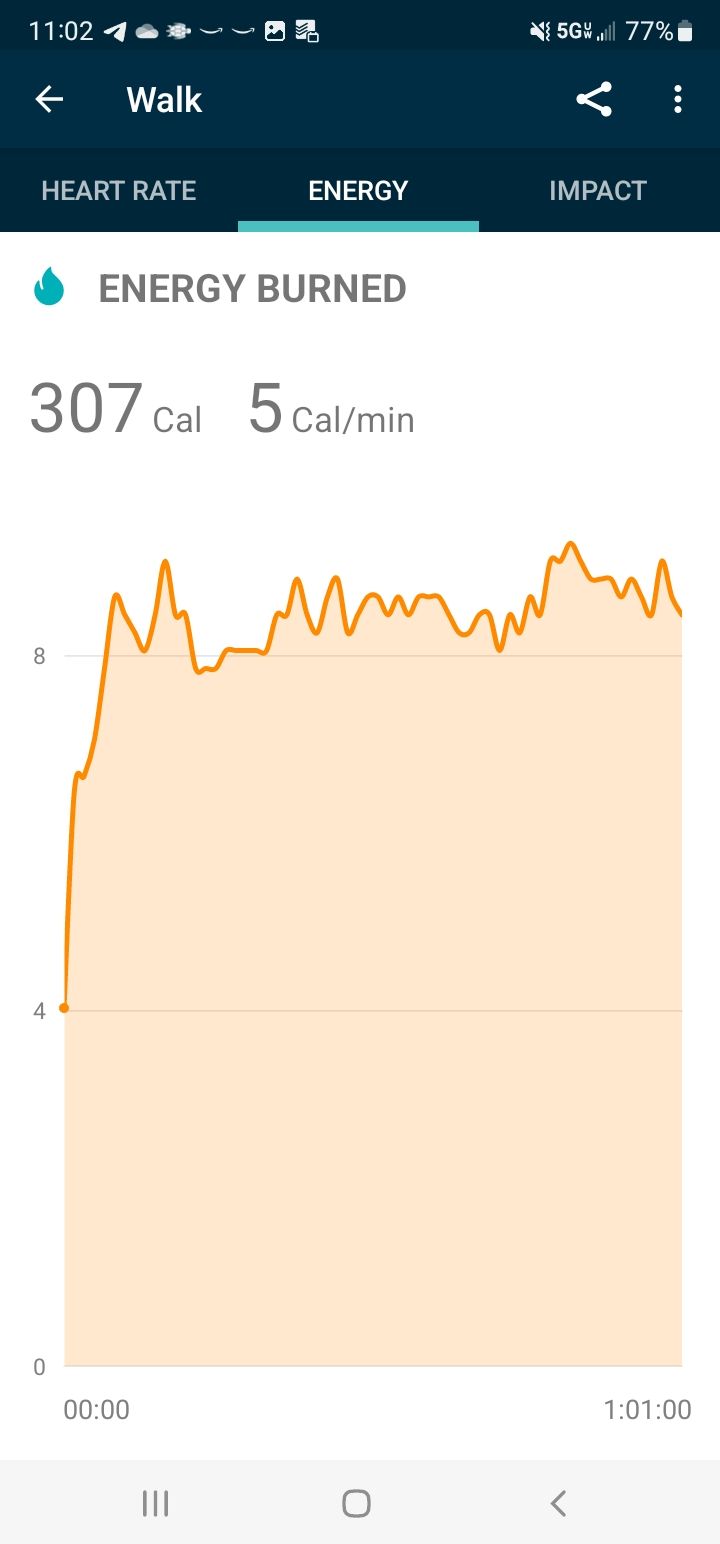The height and width of the screenshot is (1544, 720).
Task: Open the three-dot overflow menu
Action: click(x=678, y=99)
